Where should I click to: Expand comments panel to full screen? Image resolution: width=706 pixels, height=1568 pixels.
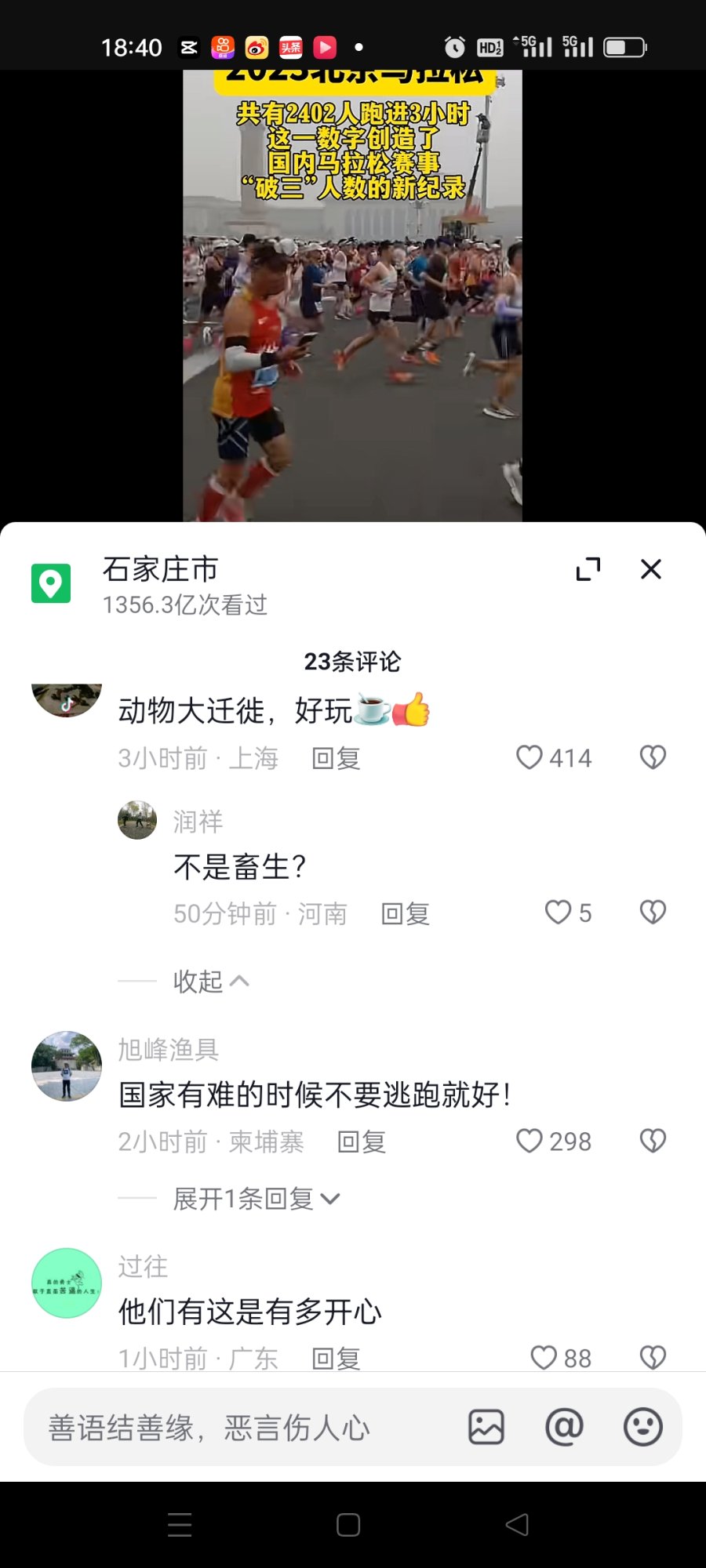click(x=588, y=569)
